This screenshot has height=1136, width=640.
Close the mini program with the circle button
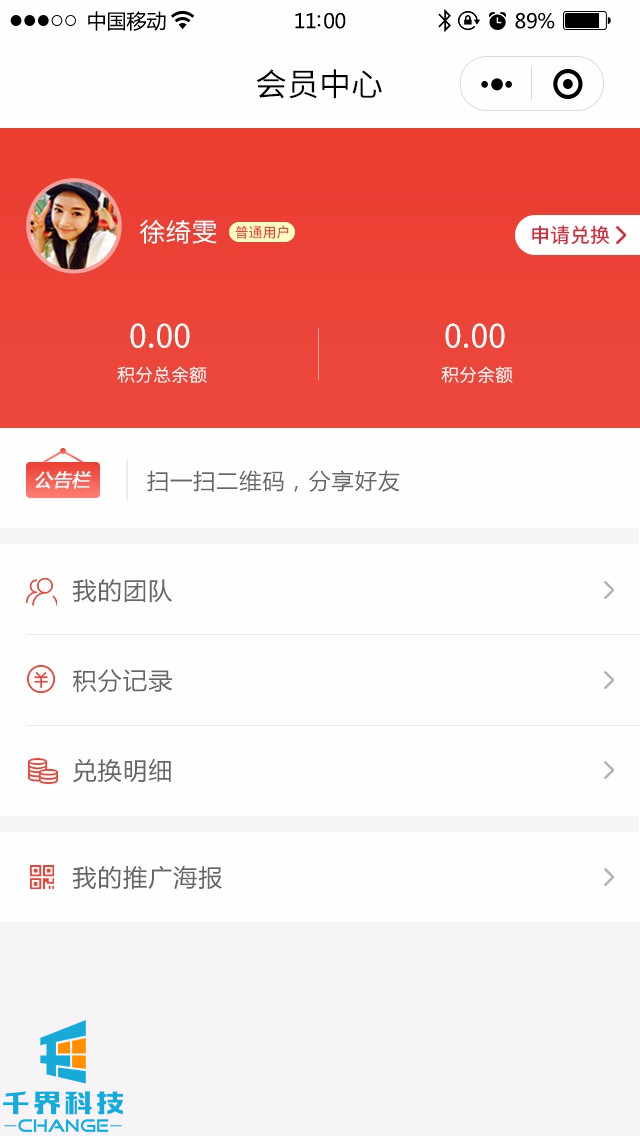(567, 84)
